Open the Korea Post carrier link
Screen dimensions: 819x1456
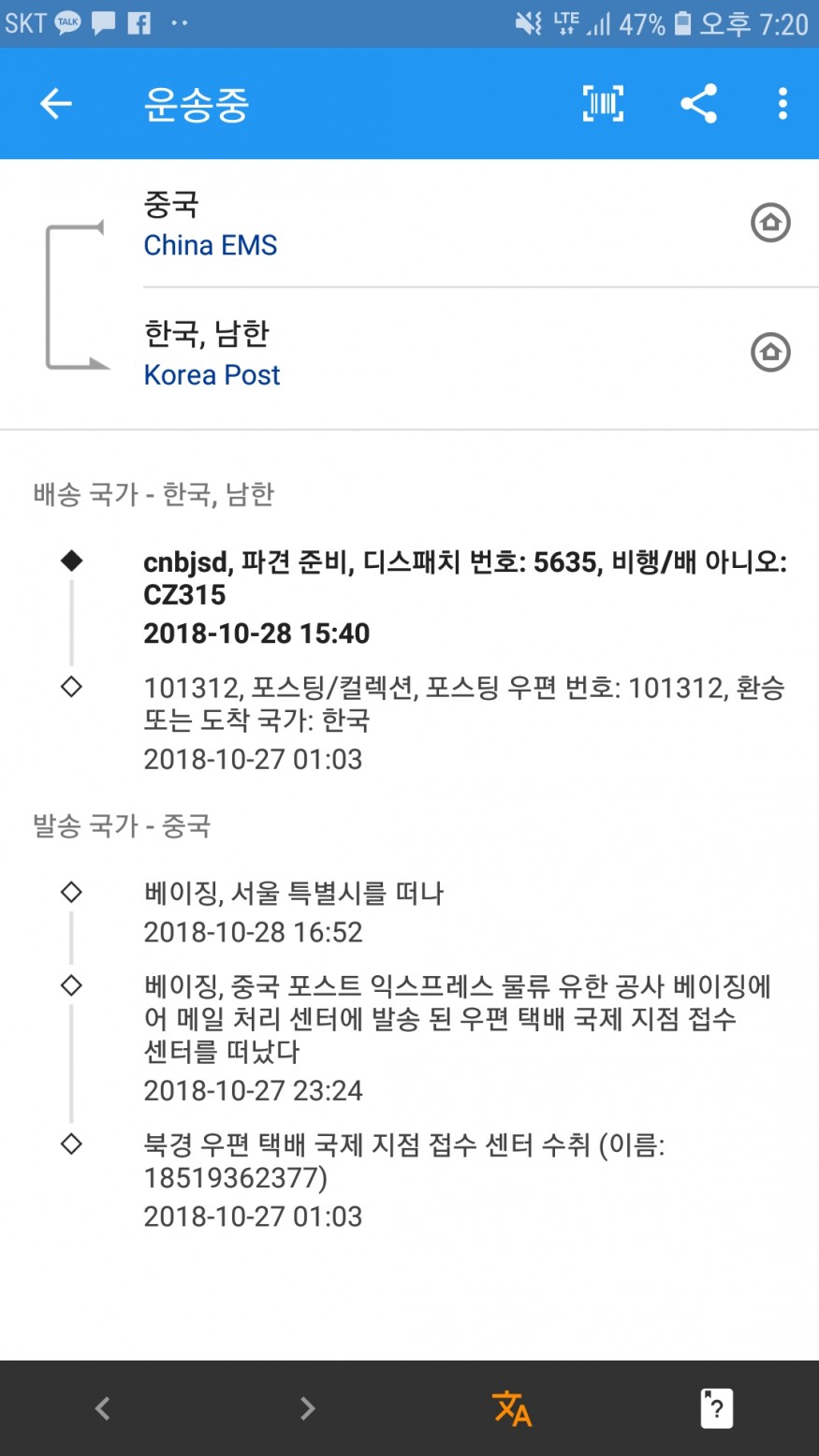point(212,374)
